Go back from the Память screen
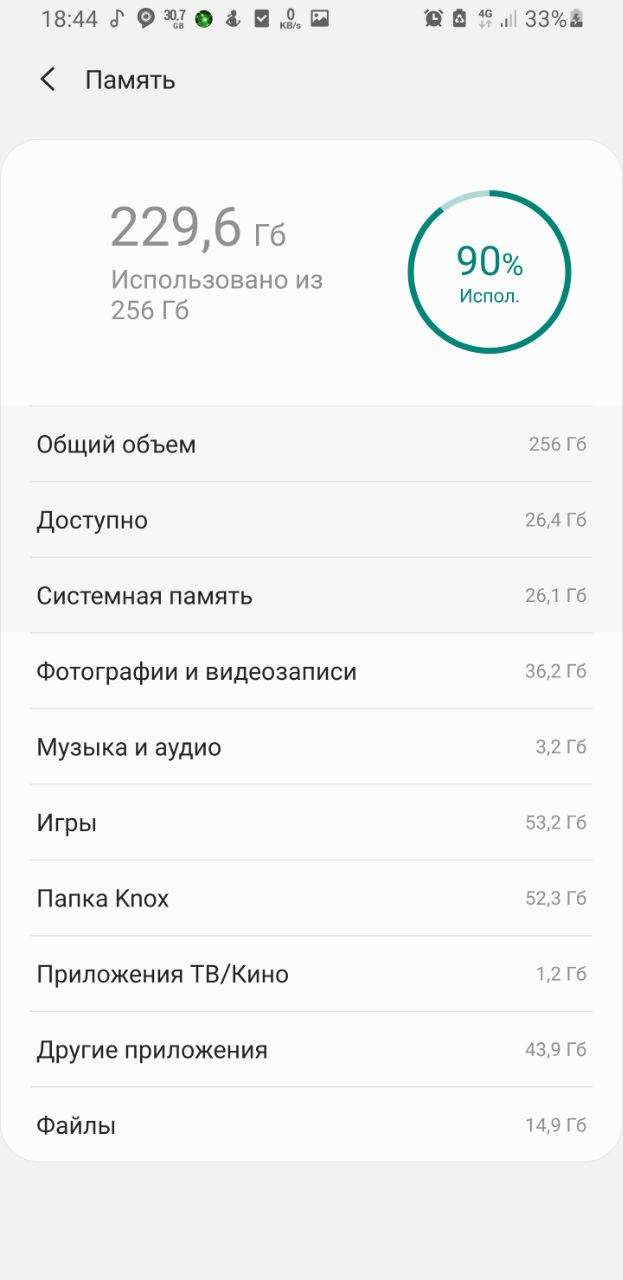 (x=47, y=80)
